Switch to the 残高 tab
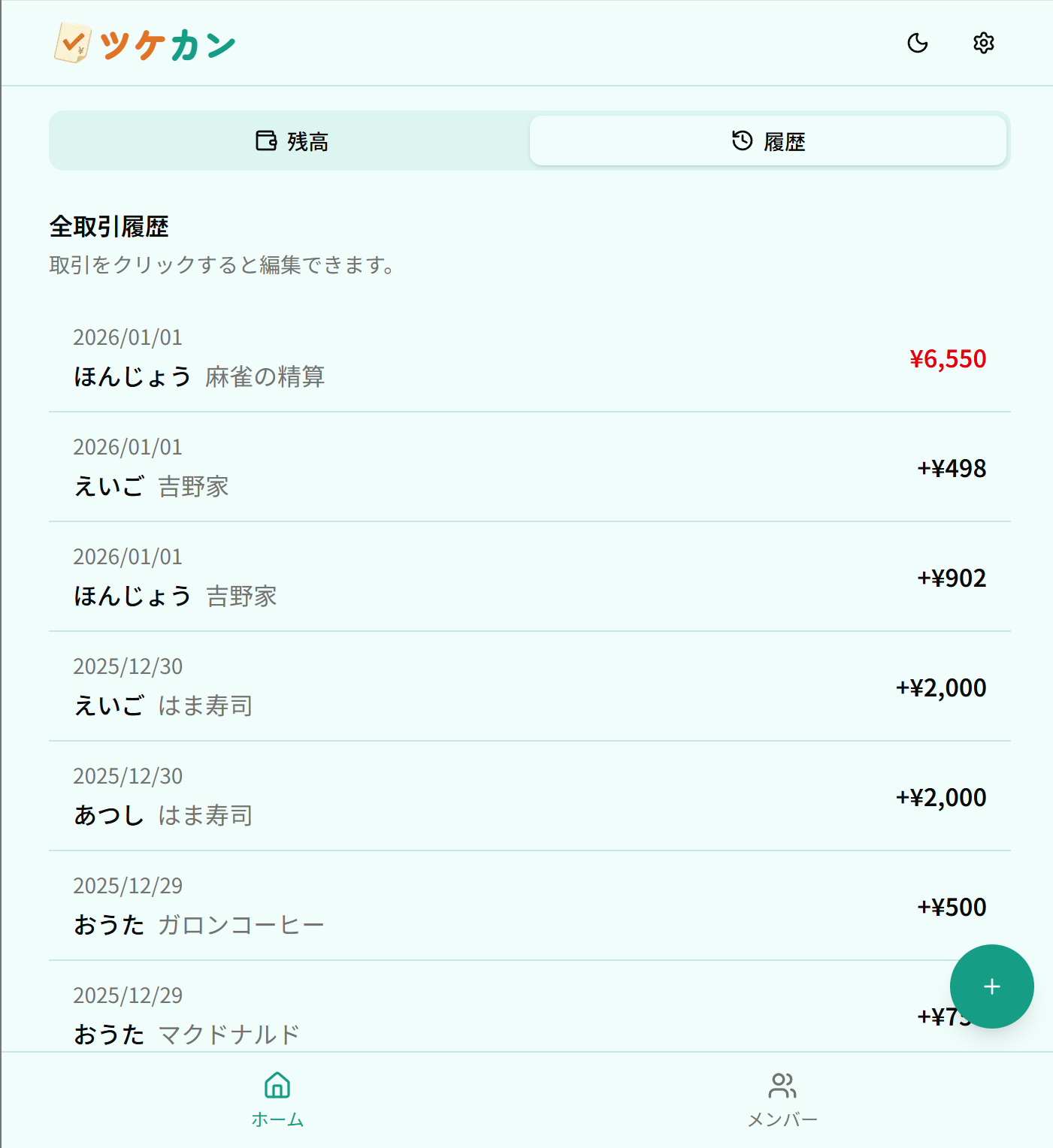Image resolution: width=1053 pixels, height=1148 pixels. click(x=291, y=141)
